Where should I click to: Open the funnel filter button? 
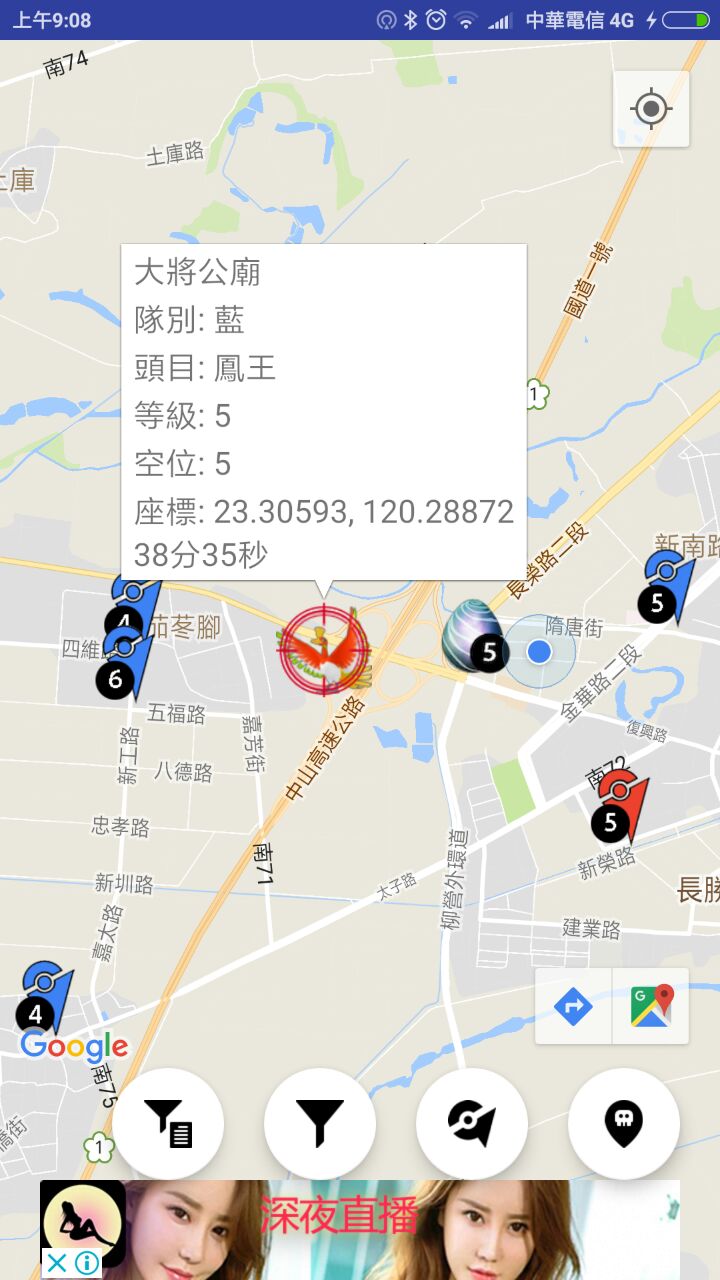point(320,1123)
